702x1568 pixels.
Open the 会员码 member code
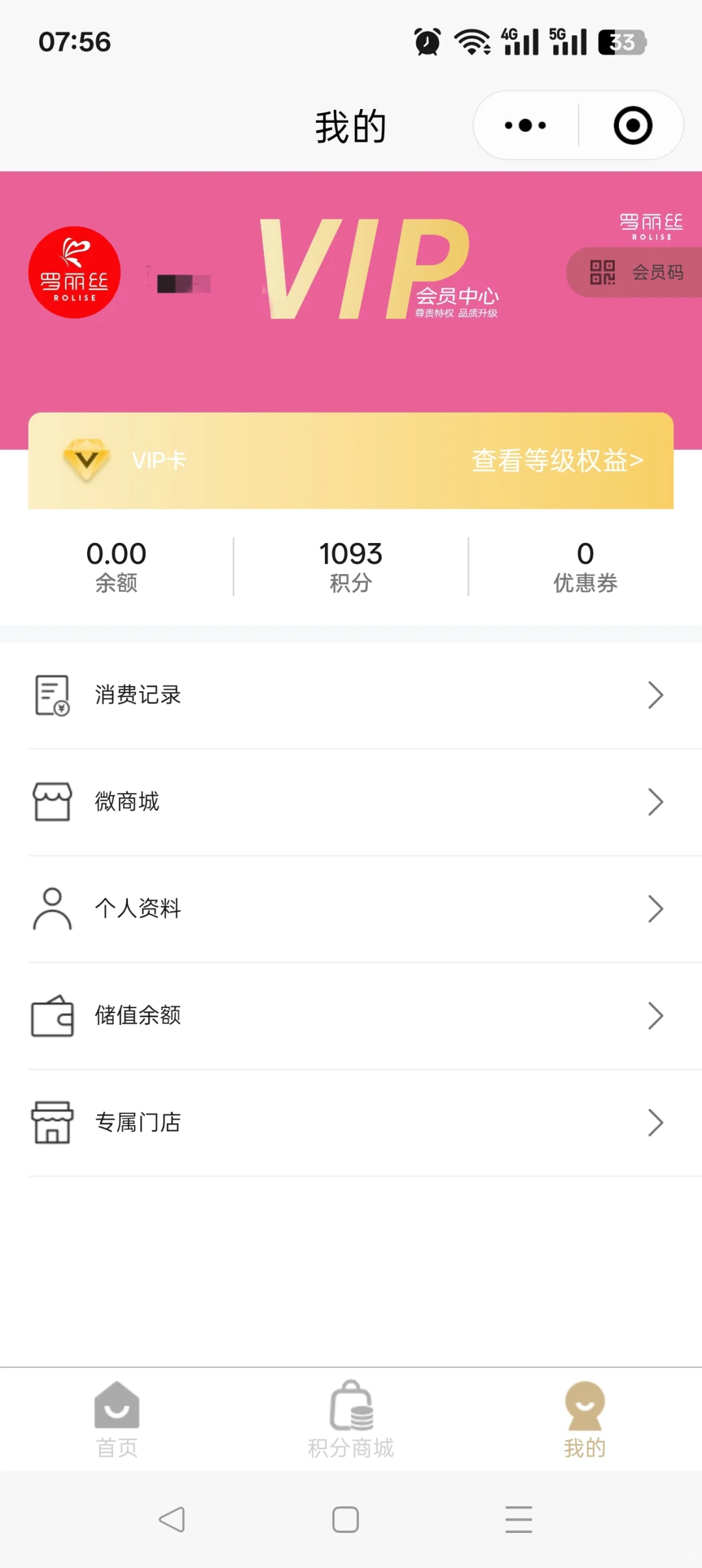[x=635, y=272]
